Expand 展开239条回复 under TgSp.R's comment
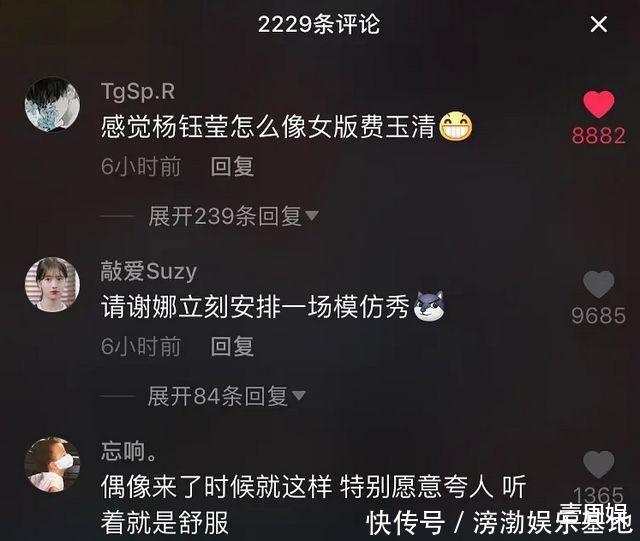 click(233, 216)
